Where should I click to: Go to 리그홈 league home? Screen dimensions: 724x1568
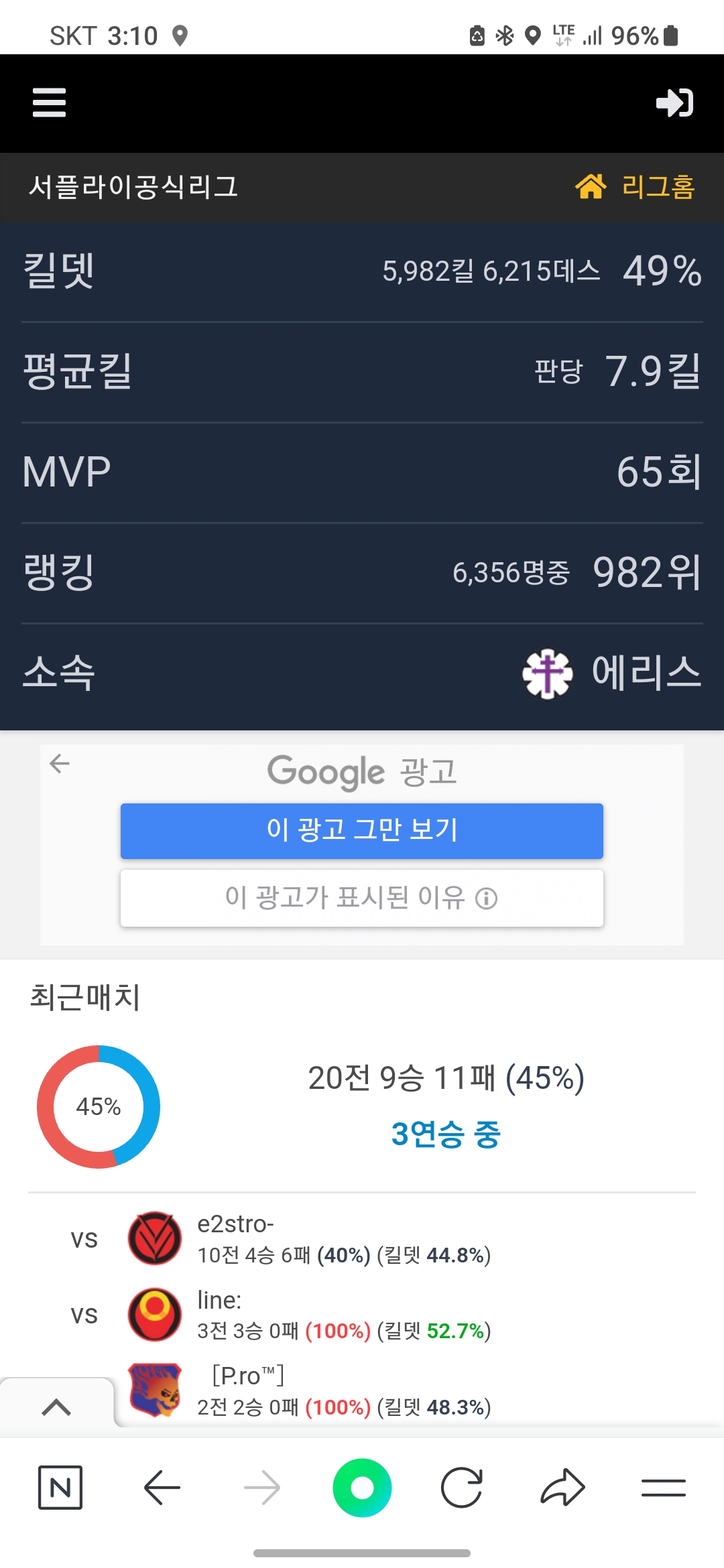click(x=636, y=186)
